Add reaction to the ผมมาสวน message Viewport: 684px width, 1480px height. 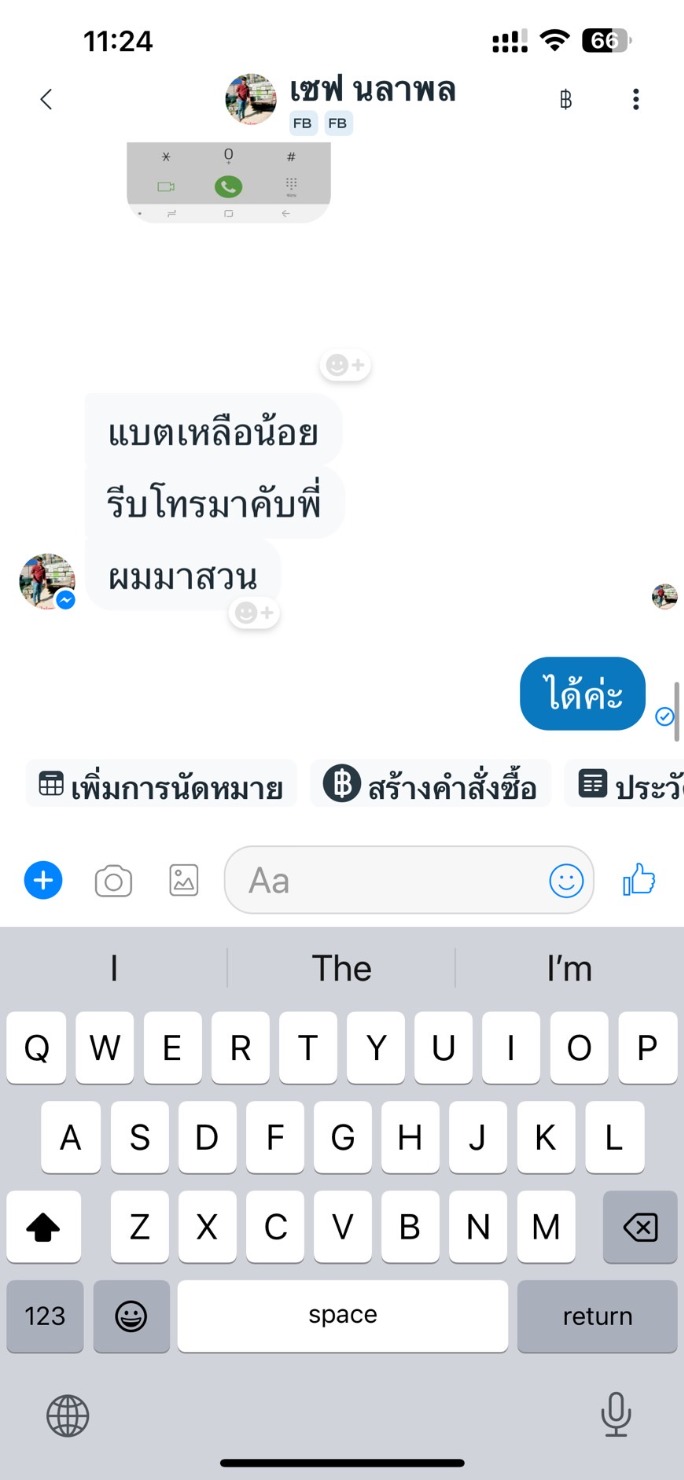pyautogui.click(x=254, y=612)
